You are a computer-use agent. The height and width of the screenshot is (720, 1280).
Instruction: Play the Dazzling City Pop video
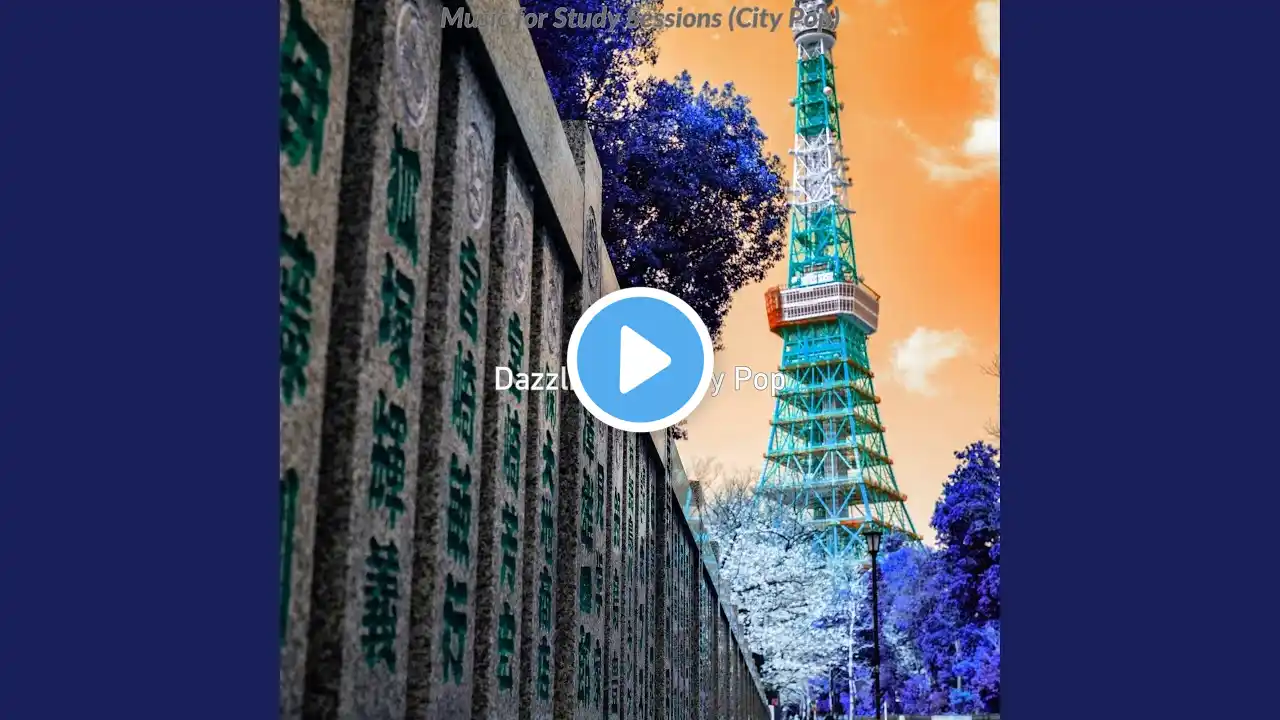640,360
